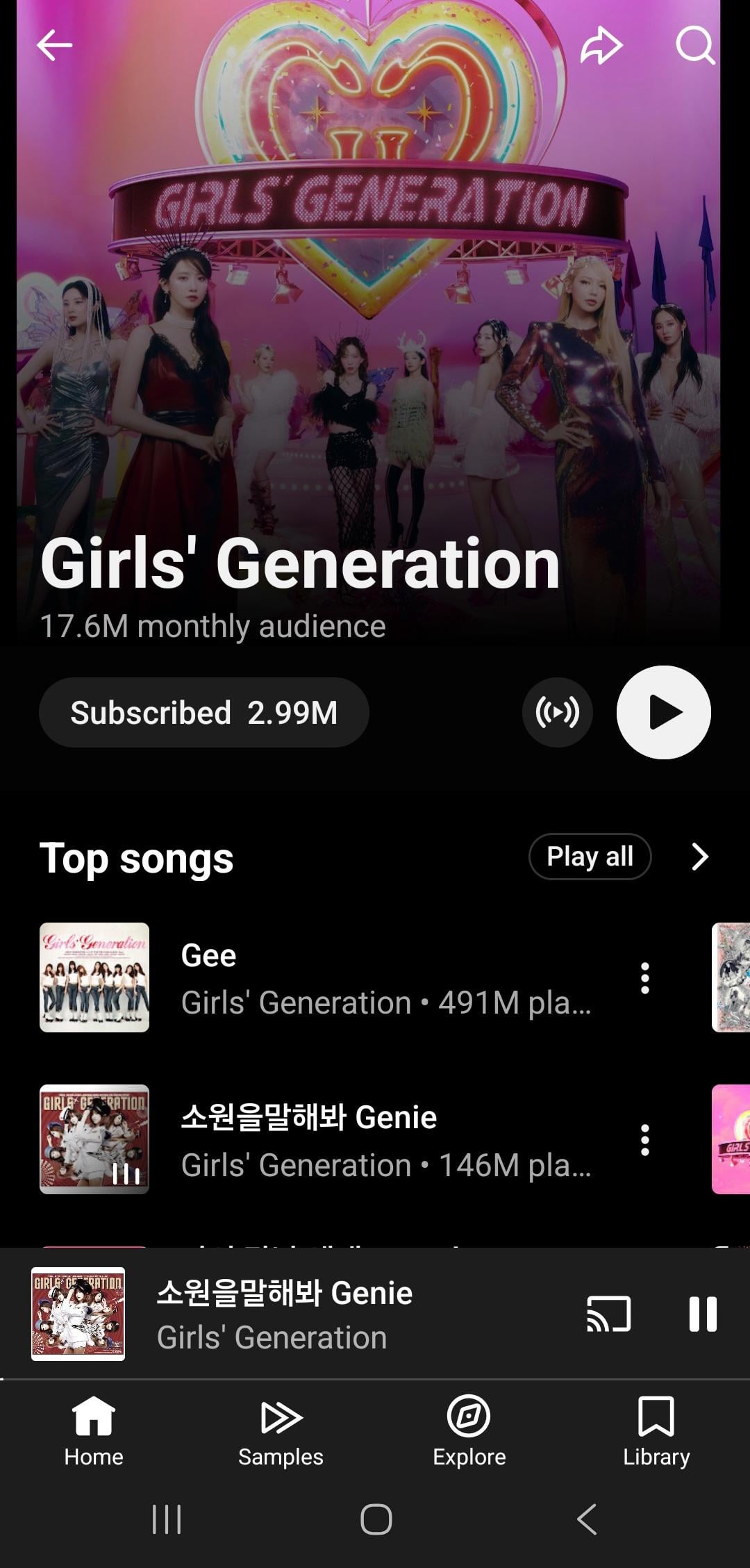Screen dimensions: 750x1568
Task: Play Girls' Generation with the white play button
Action: [663, 713]
